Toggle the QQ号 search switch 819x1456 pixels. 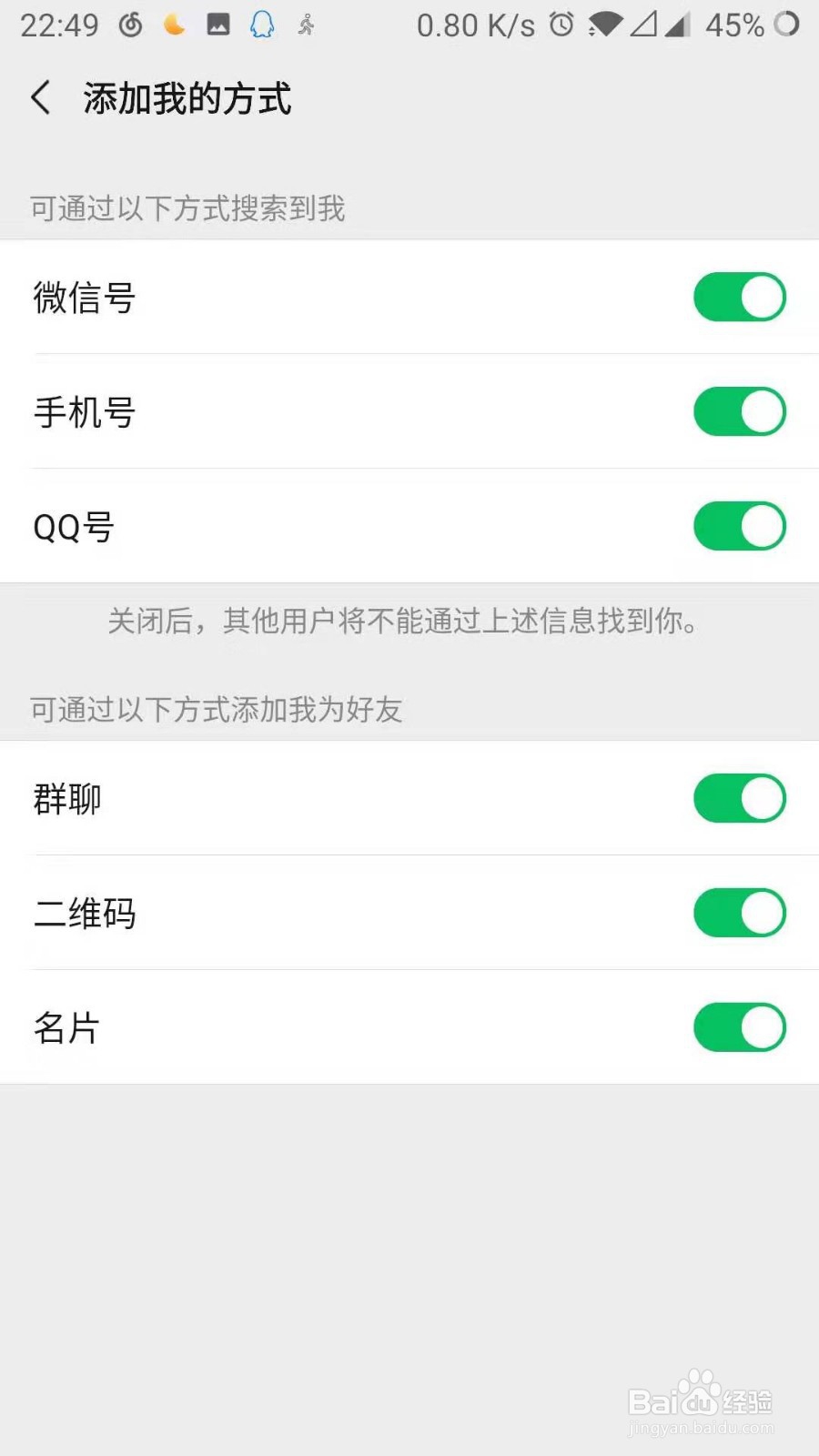pyautogui.click(x=740, y=526)
